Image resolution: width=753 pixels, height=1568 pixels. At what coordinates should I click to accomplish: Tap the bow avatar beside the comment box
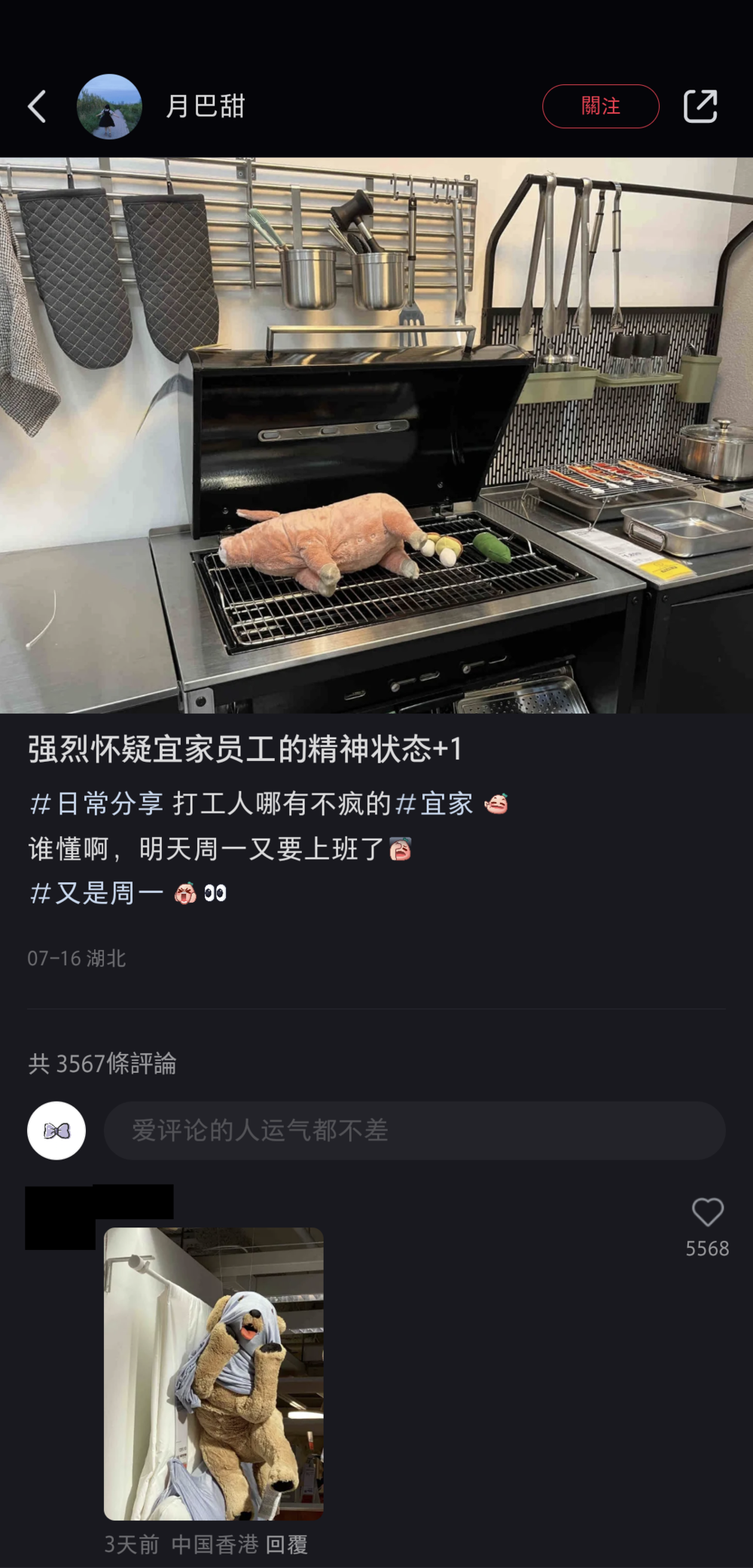[x=56, y=1130]
